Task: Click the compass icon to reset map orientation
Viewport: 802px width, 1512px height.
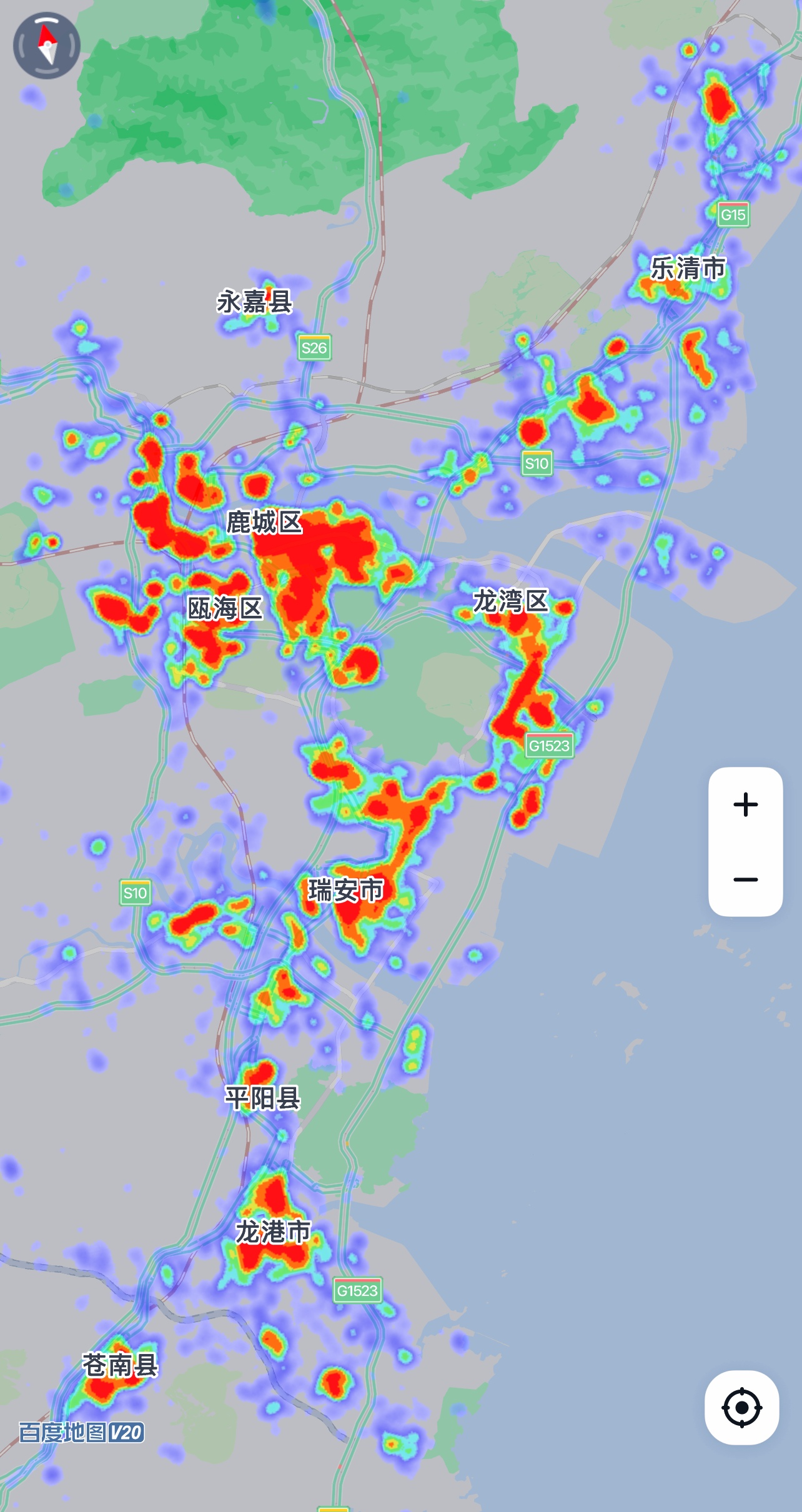Action: pos(46,46)
